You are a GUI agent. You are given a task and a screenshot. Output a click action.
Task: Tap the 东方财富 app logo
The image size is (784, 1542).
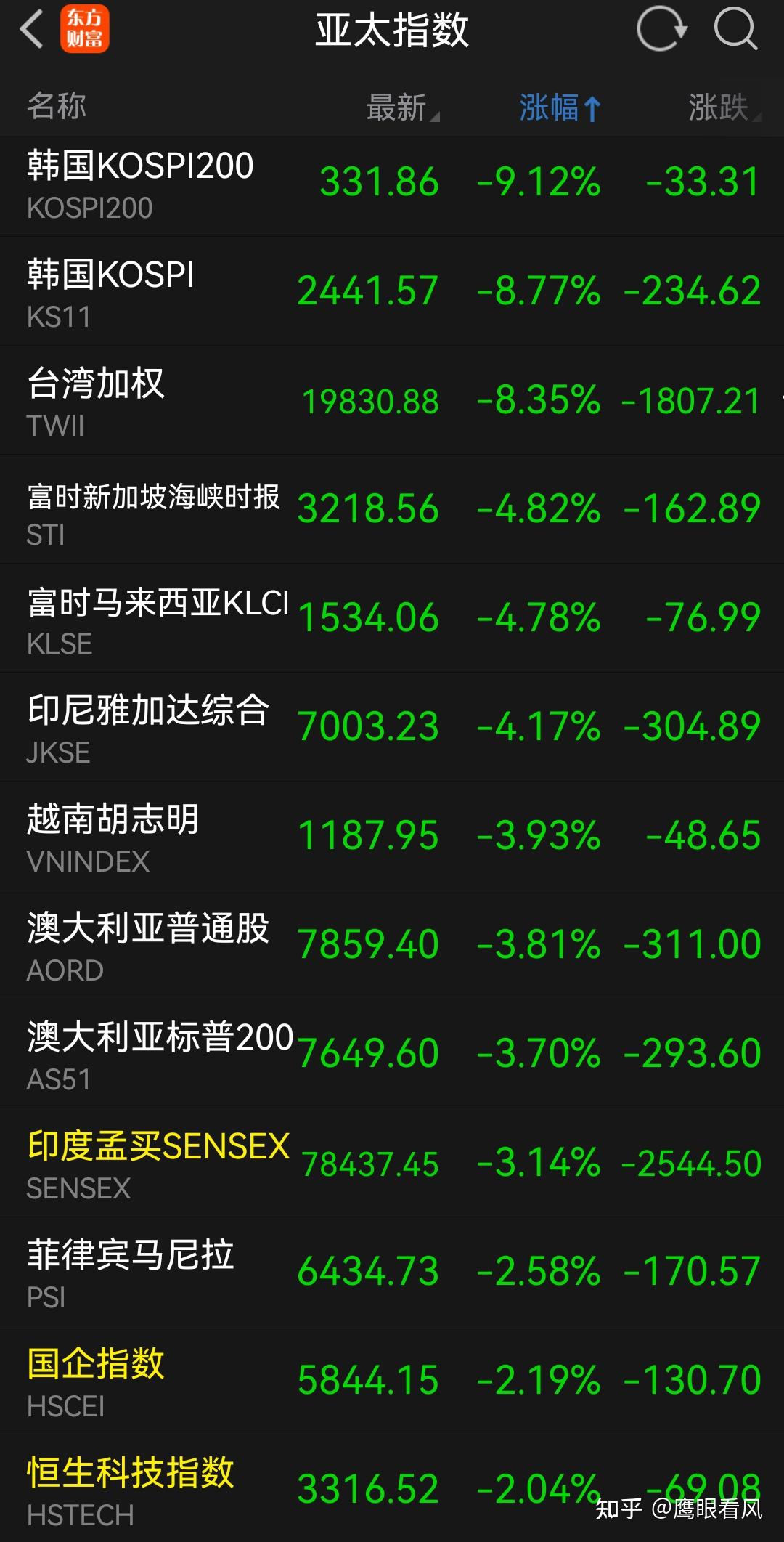85,31
